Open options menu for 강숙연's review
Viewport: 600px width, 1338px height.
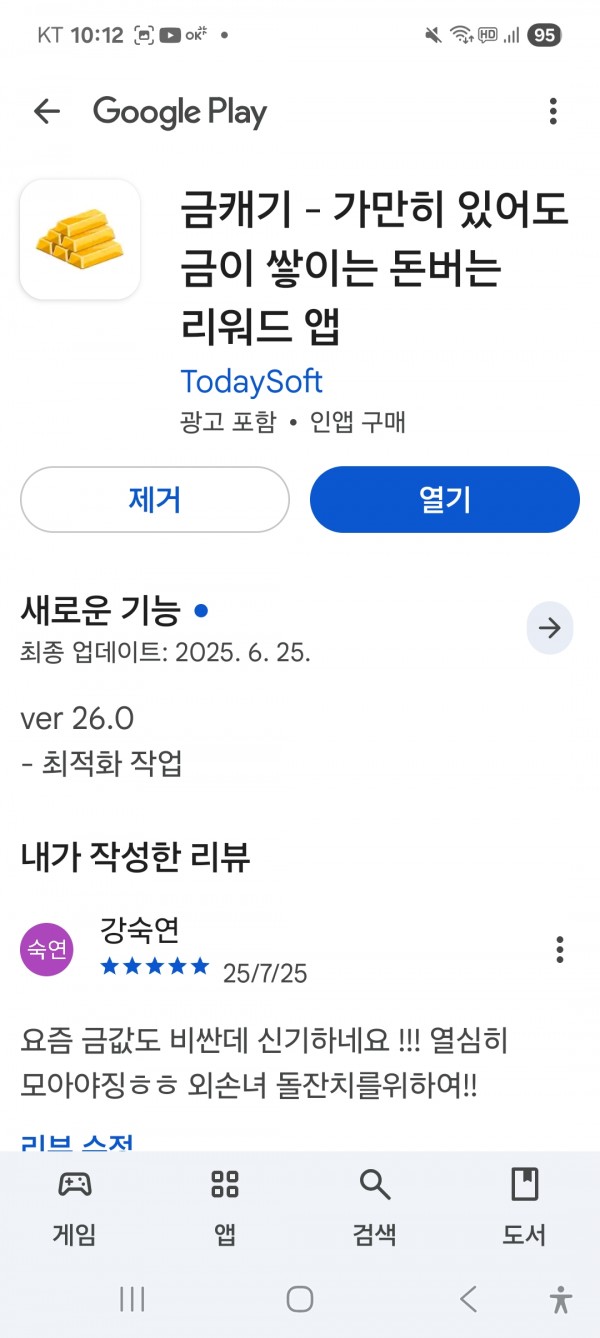[560, 949]
